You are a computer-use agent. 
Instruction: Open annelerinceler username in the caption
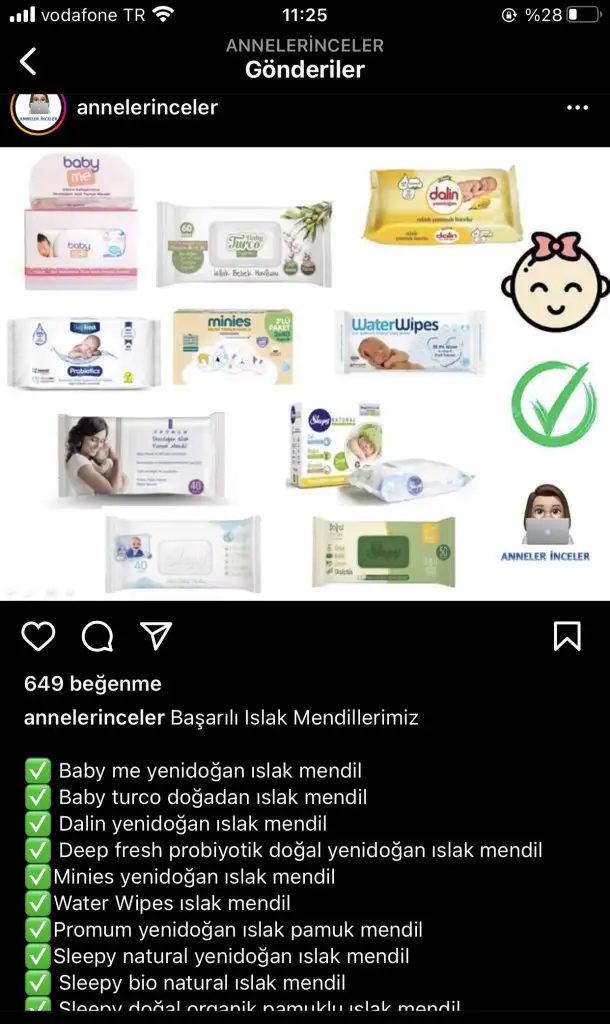pyautogui.click(x=94, y=718)
